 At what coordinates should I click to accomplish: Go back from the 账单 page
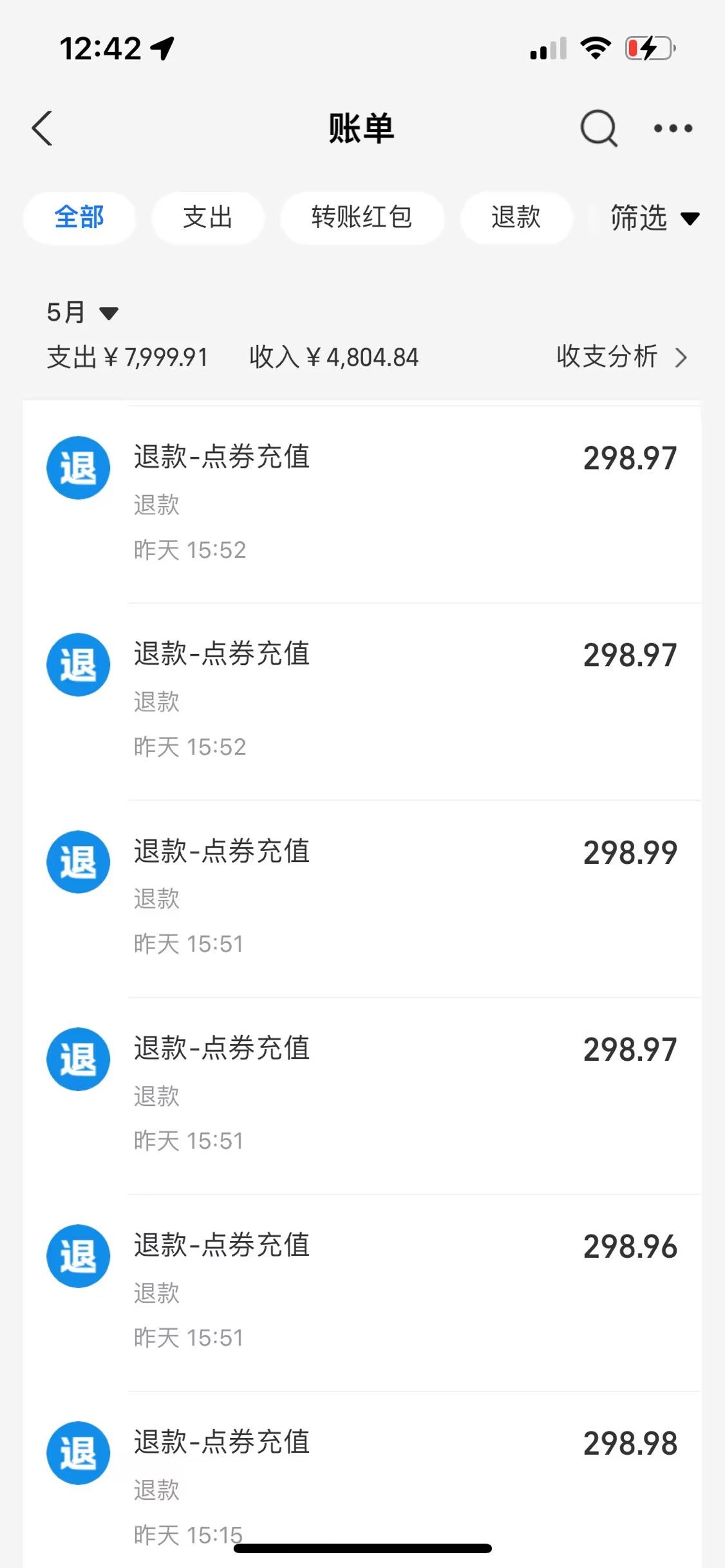(42, 128)
